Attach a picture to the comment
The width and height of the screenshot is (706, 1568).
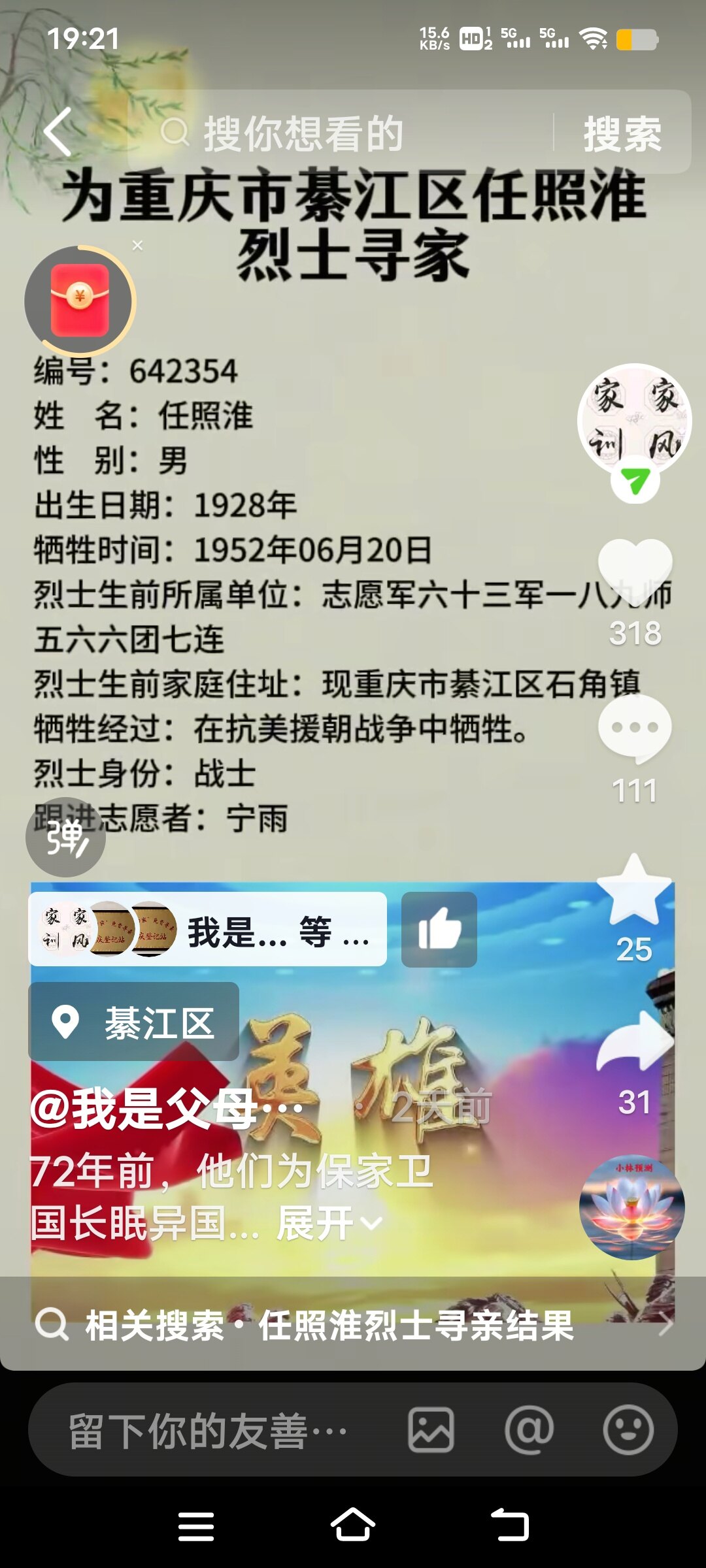431,1429
